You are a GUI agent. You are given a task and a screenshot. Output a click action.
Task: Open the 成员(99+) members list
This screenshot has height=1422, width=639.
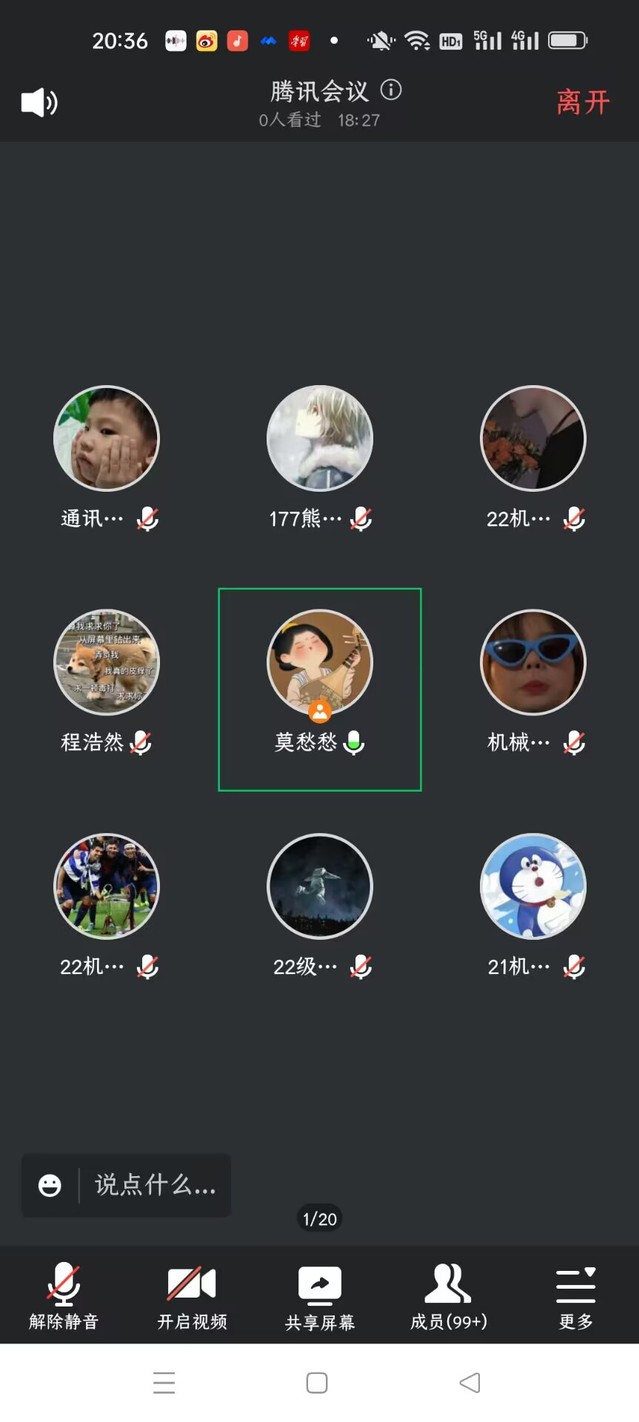point(448,1296)
